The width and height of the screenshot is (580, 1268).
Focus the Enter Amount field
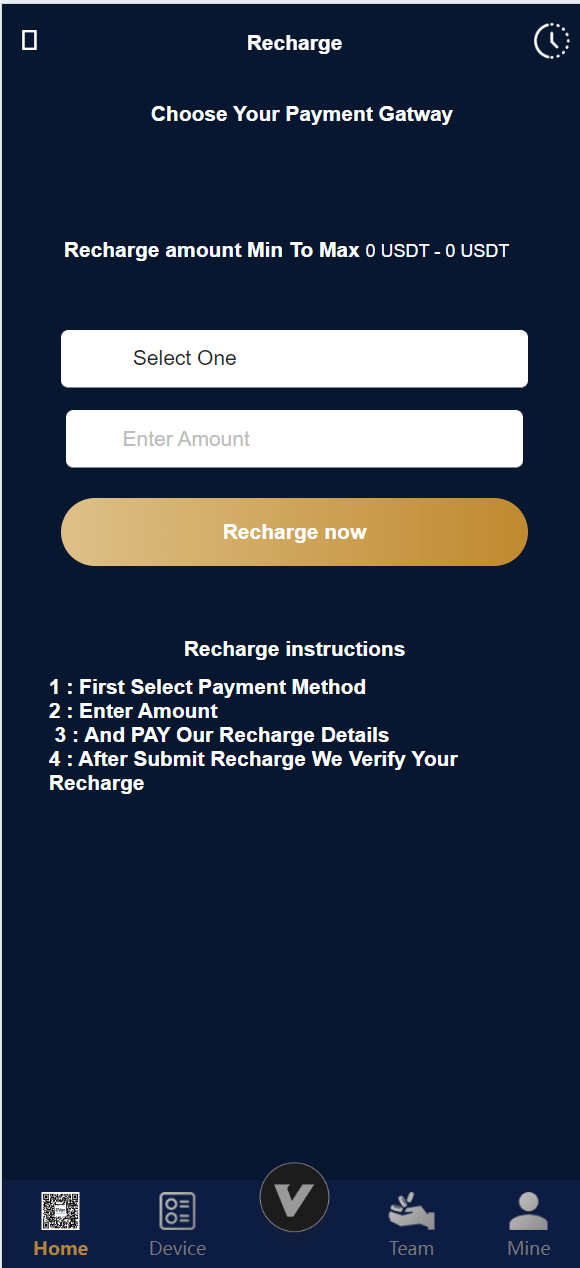point(294,438)
